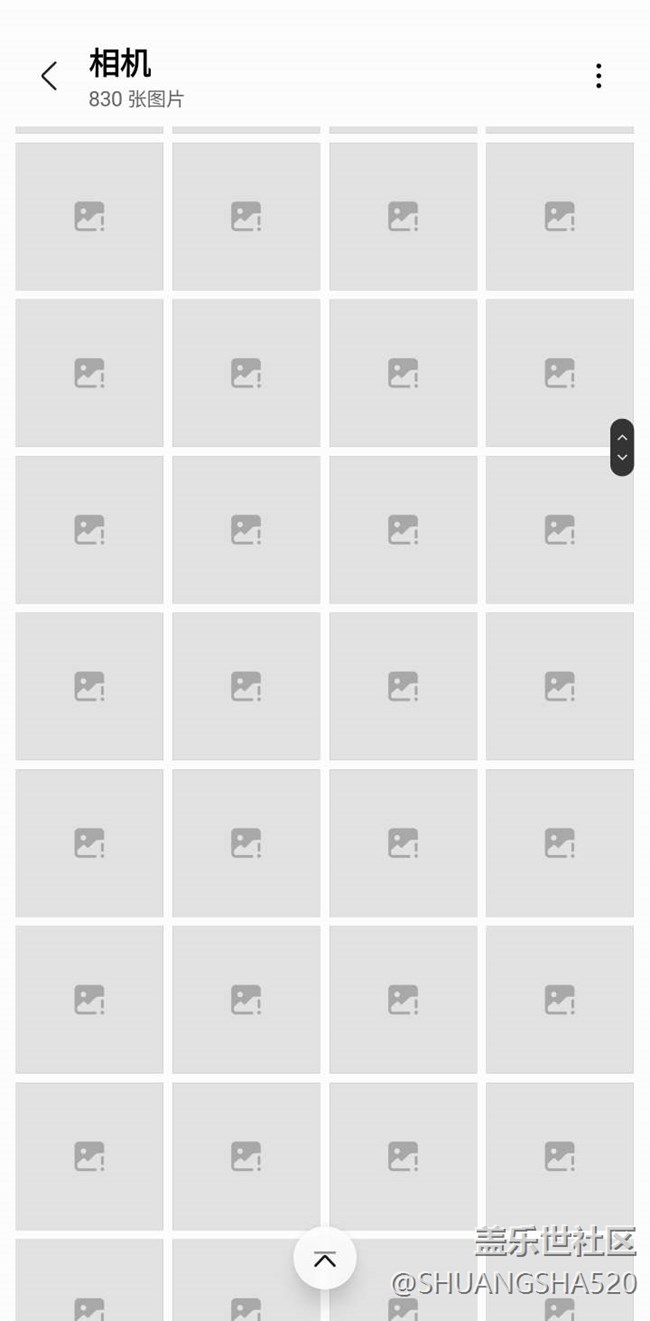
Task: Jump to top with the floating arrow button
Action: [x=325, y=1259]
